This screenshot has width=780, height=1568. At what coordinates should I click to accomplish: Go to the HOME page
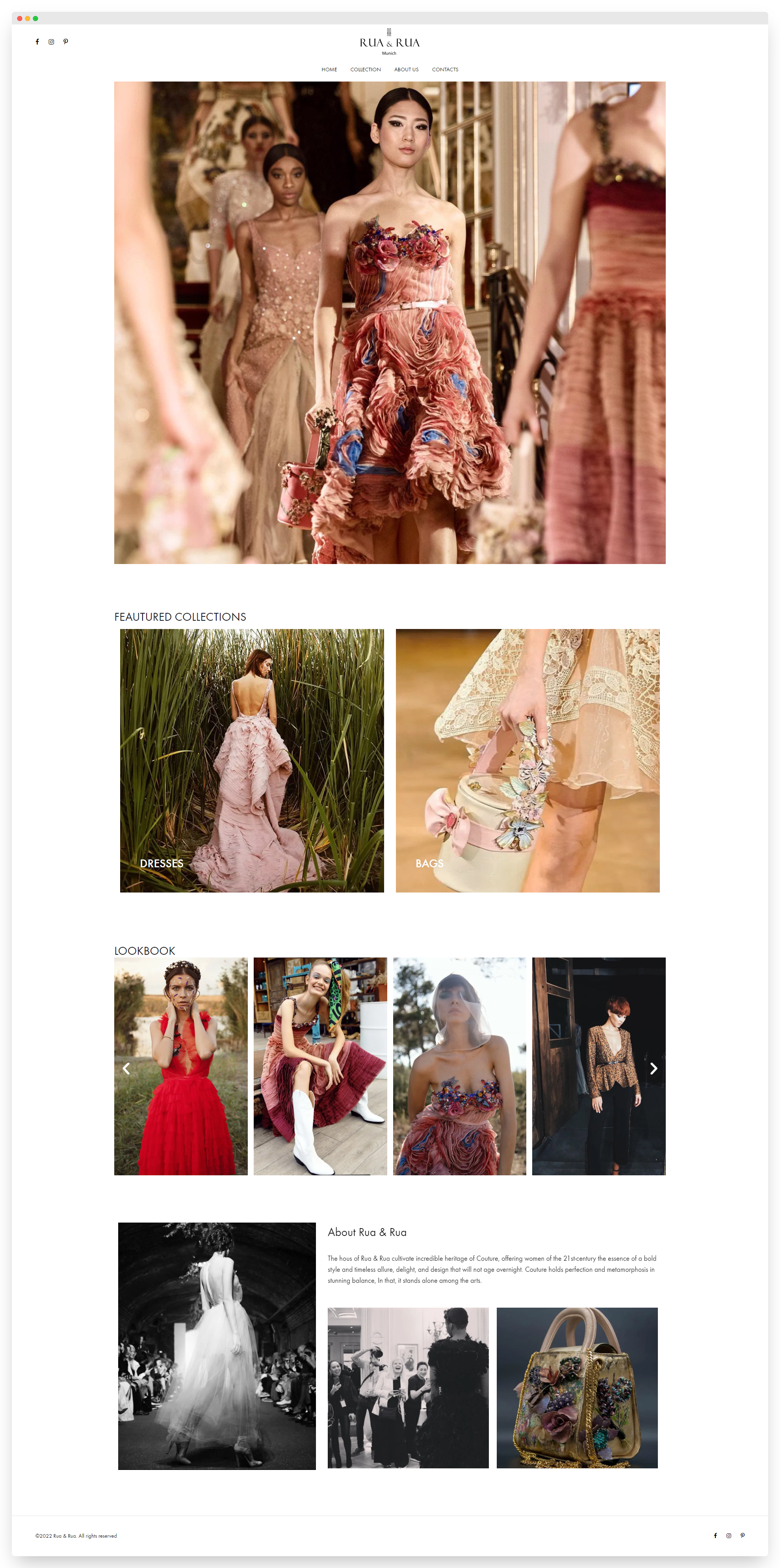pyautogui.click(x=329, y=69)
